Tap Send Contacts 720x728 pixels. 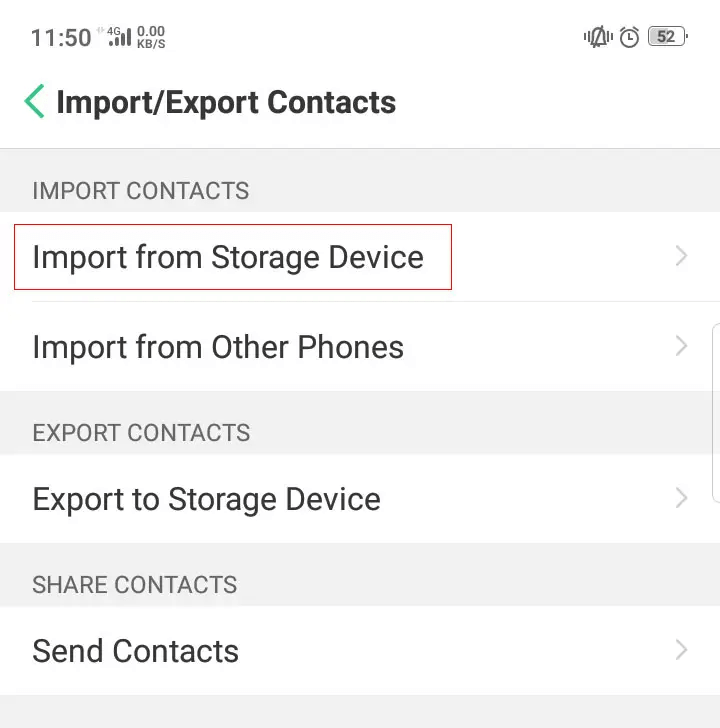[x=135, y=651]
